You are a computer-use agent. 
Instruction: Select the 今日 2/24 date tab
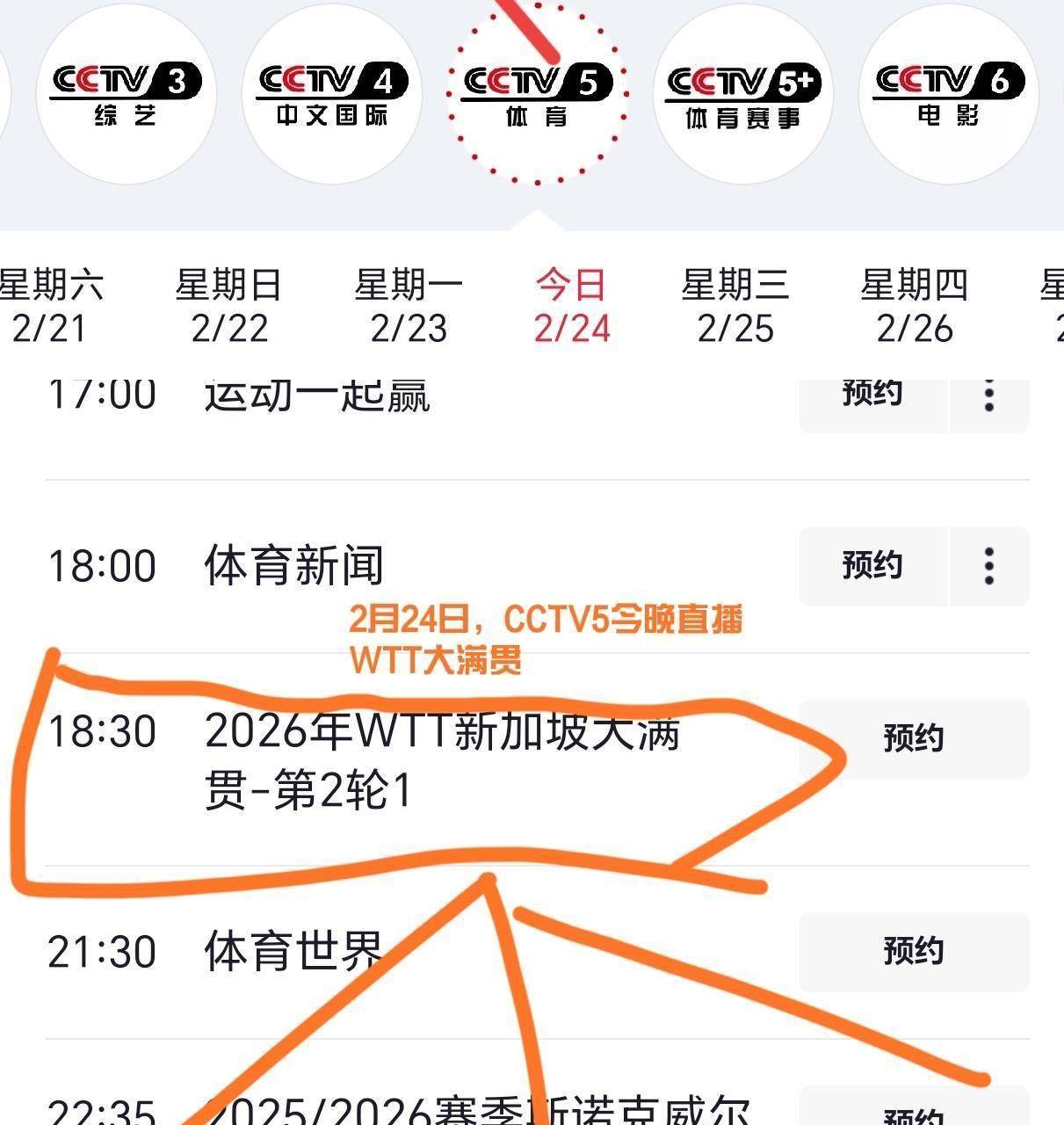[x=572, y=306]
